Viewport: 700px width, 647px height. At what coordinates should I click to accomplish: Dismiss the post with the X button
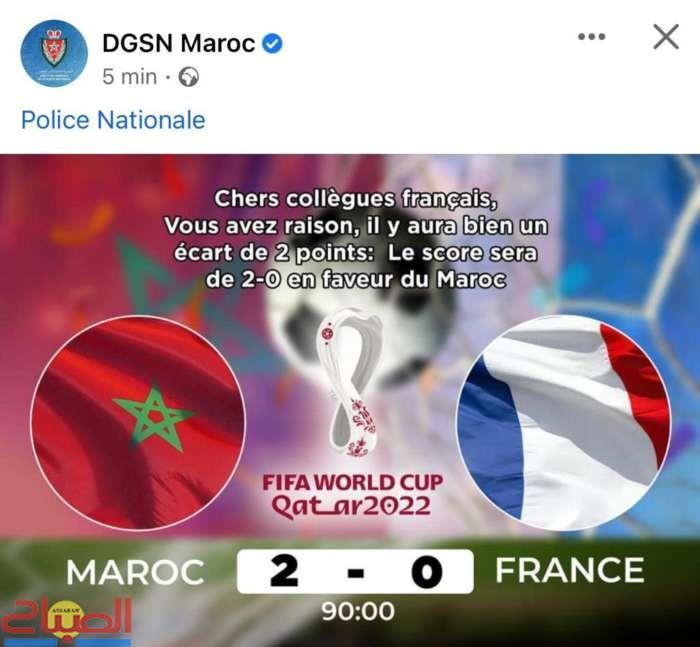click(665, 37)
